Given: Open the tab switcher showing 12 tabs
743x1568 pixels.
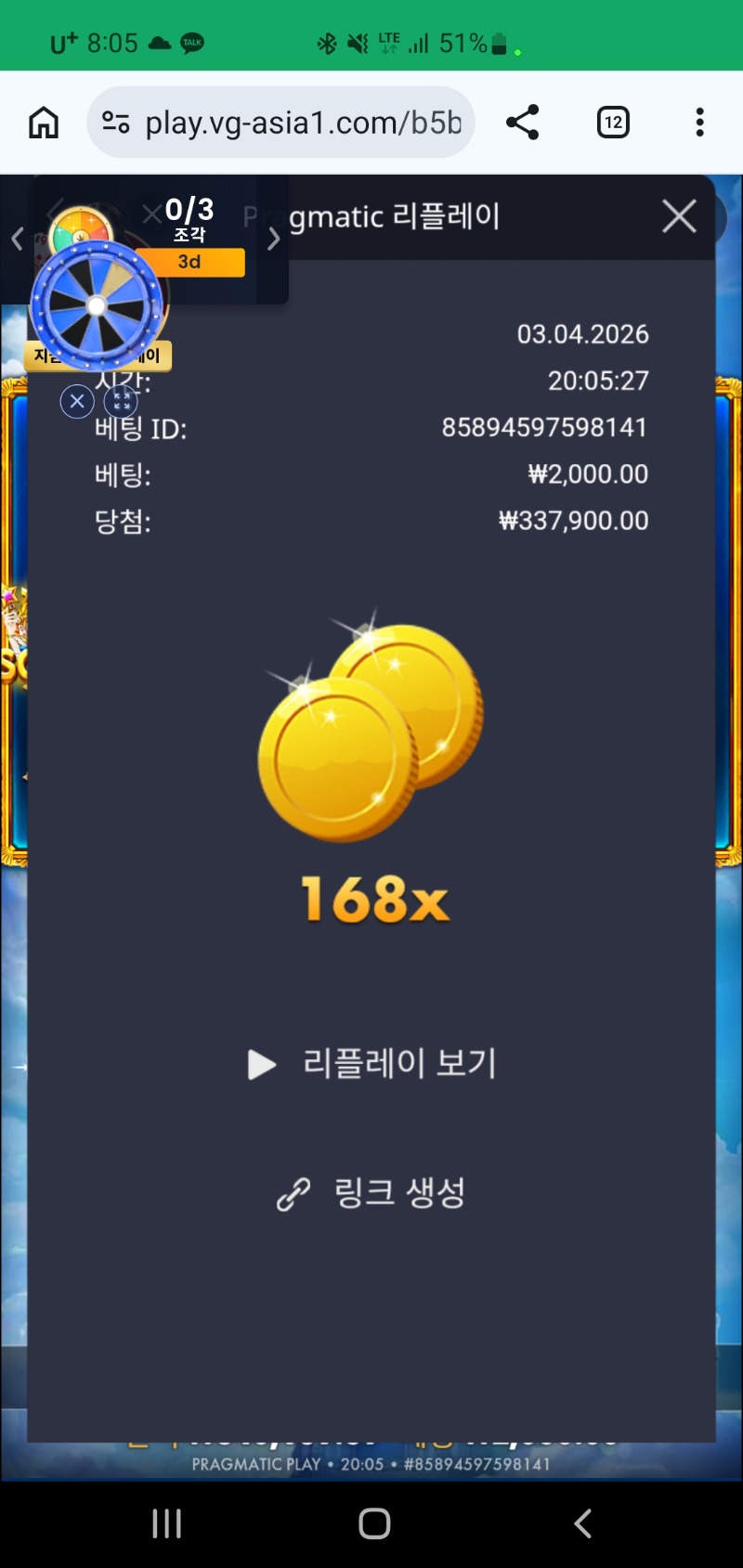Looking at the screenshot, I should coord(613,123).
